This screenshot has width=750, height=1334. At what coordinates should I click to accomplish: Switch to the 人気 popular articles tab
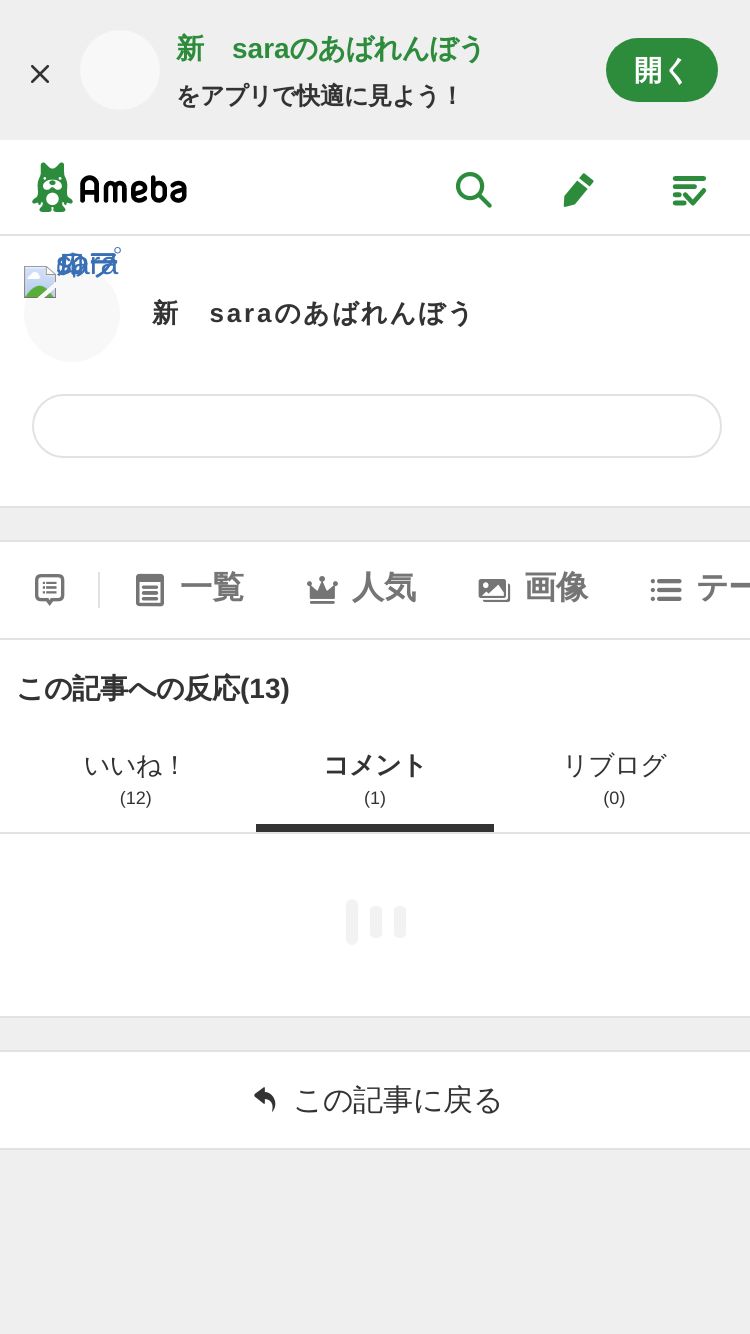click(361, 589)
